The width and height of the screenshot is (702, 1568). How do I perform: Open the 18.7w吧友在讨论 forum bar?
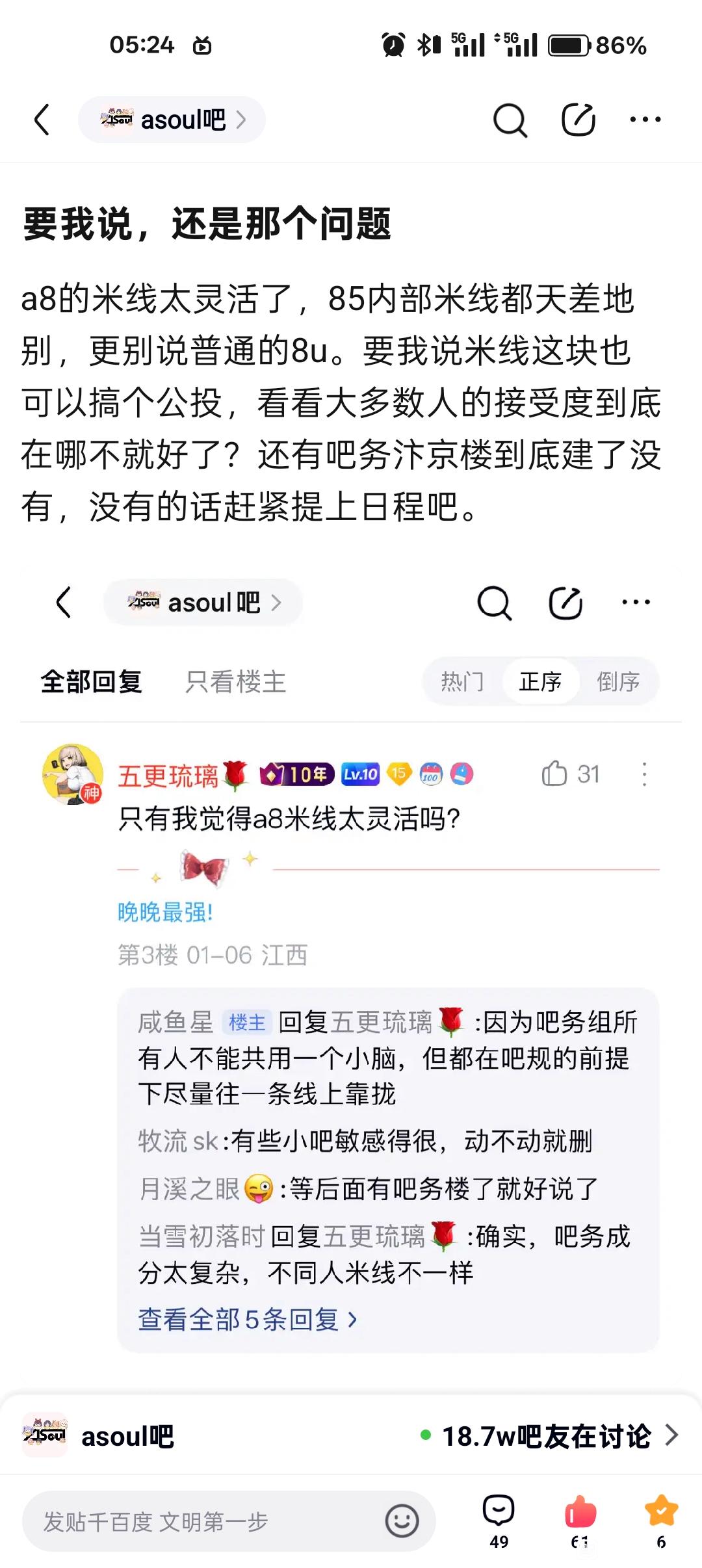click(549, 1436)
